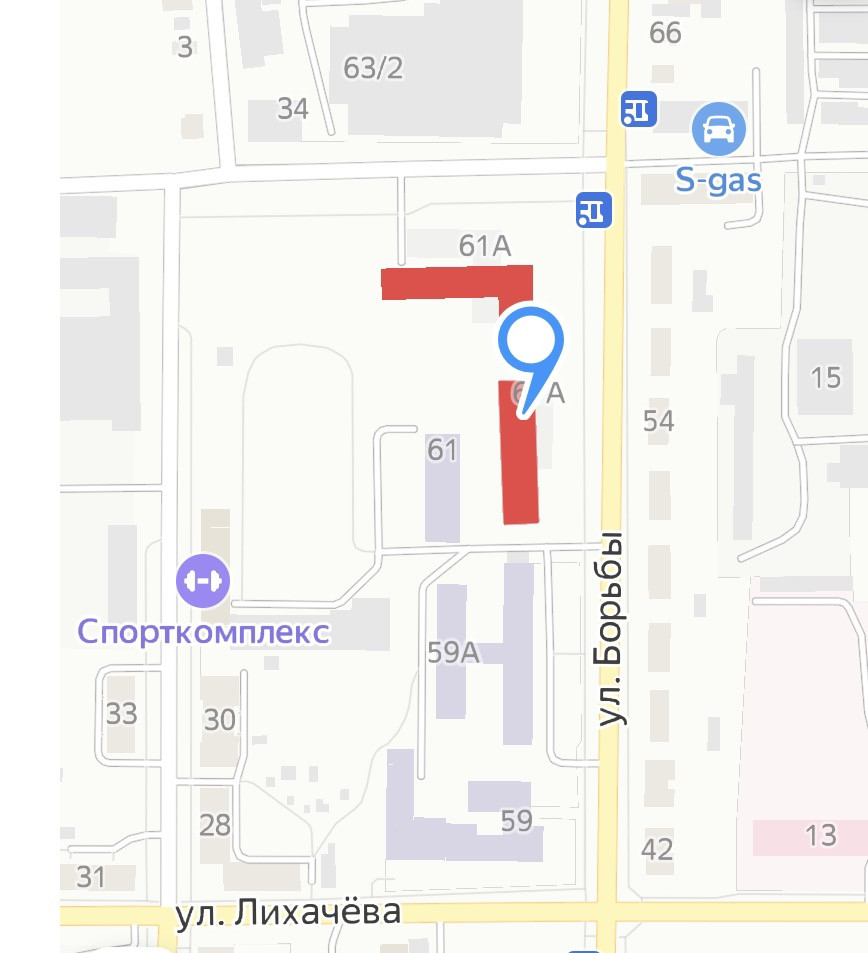Open the S-gas gas station marker

(x=719, y=128)
